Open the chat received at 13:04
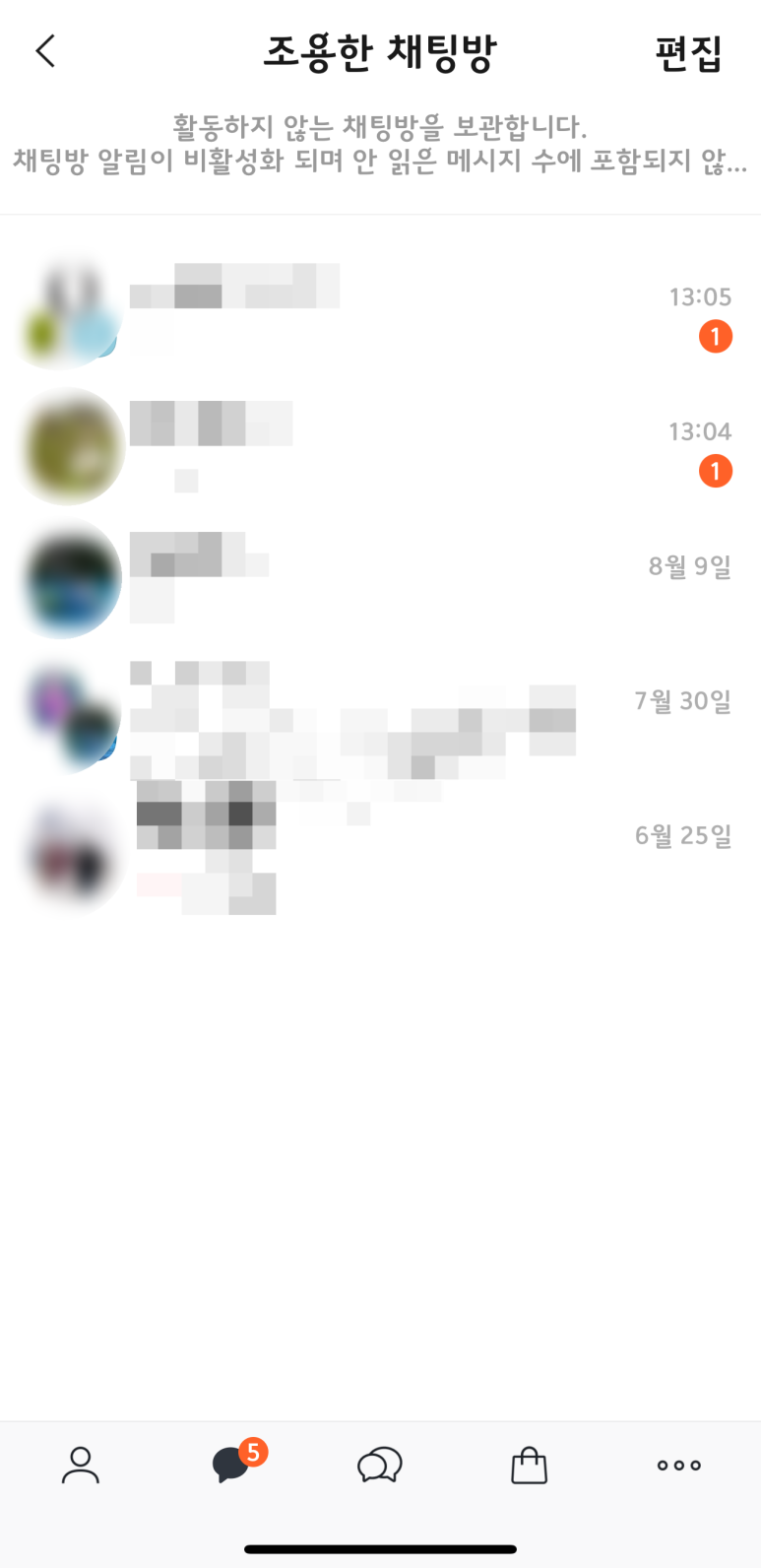This screenshot has width=761, height=1568. (380, 448)
